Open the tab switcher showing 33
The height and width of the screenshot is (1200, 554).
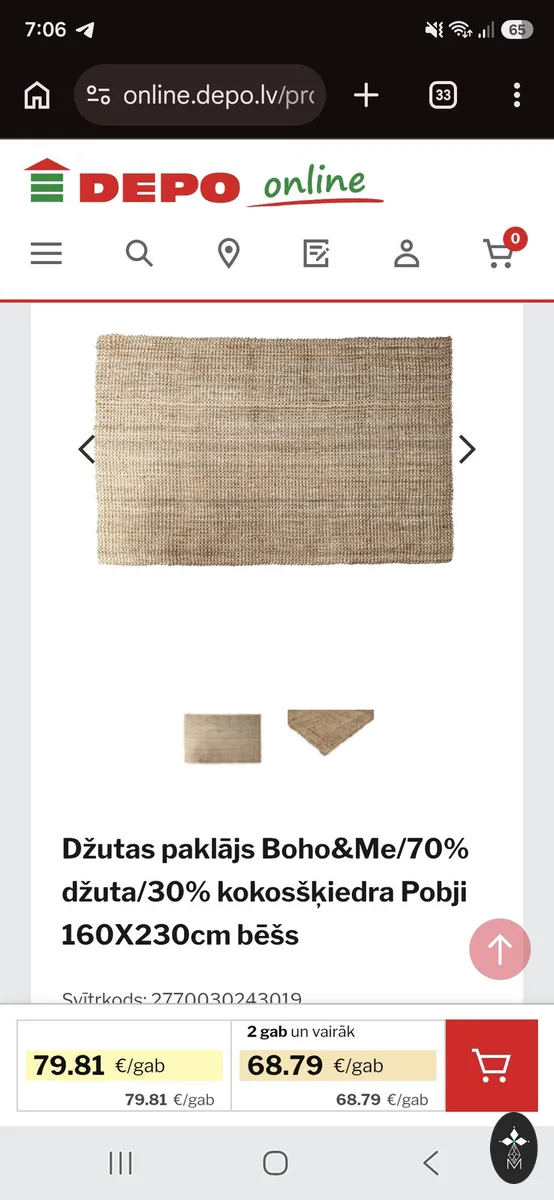pyautogui.click(x=443, y=95)
